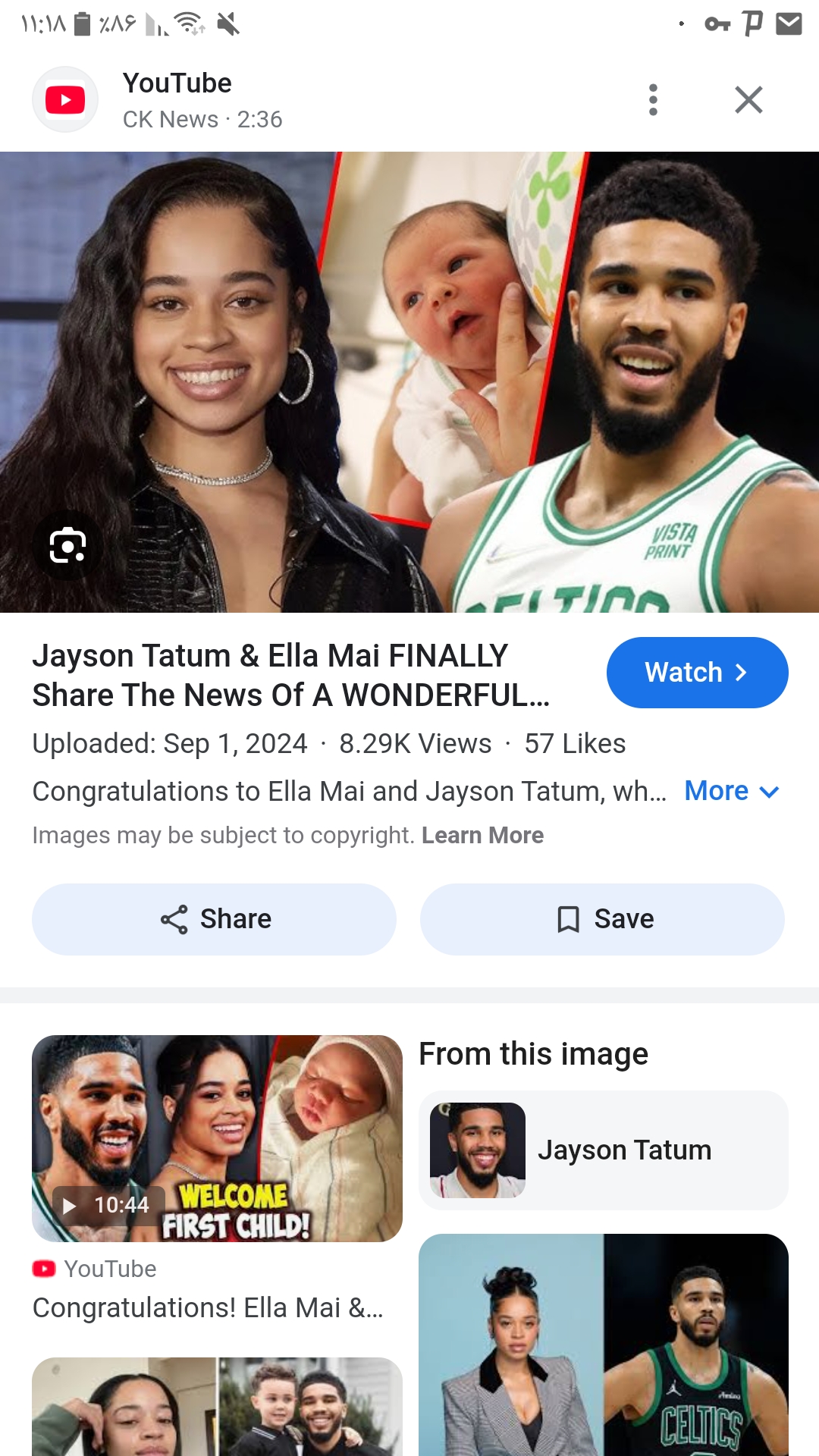Search the image with Google Lens icon
Screen dimensions: 819x1456
pyautogui.click(x=67, y=546)
